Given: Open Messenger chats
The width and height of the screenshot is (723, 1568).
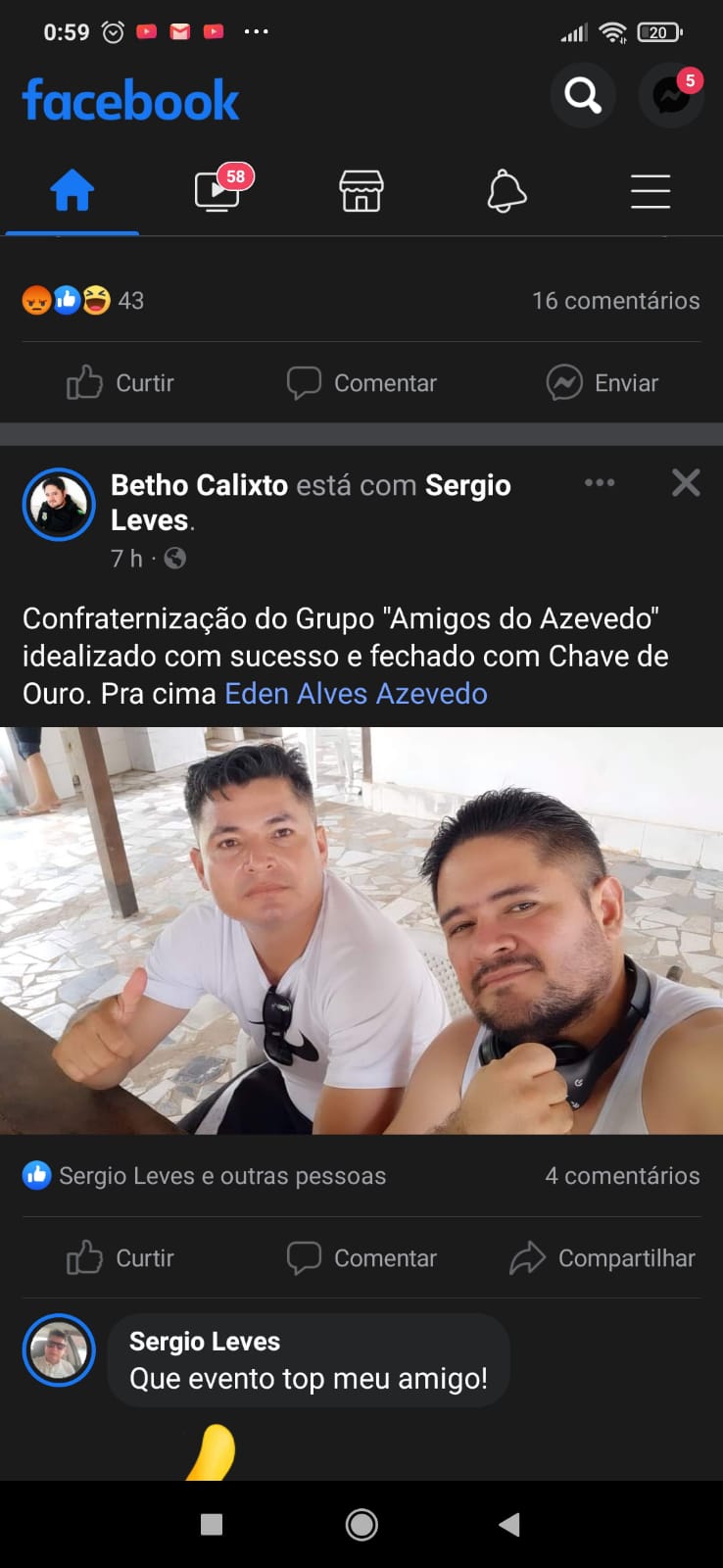Looking at the screenshot, I should click(671, 95).
